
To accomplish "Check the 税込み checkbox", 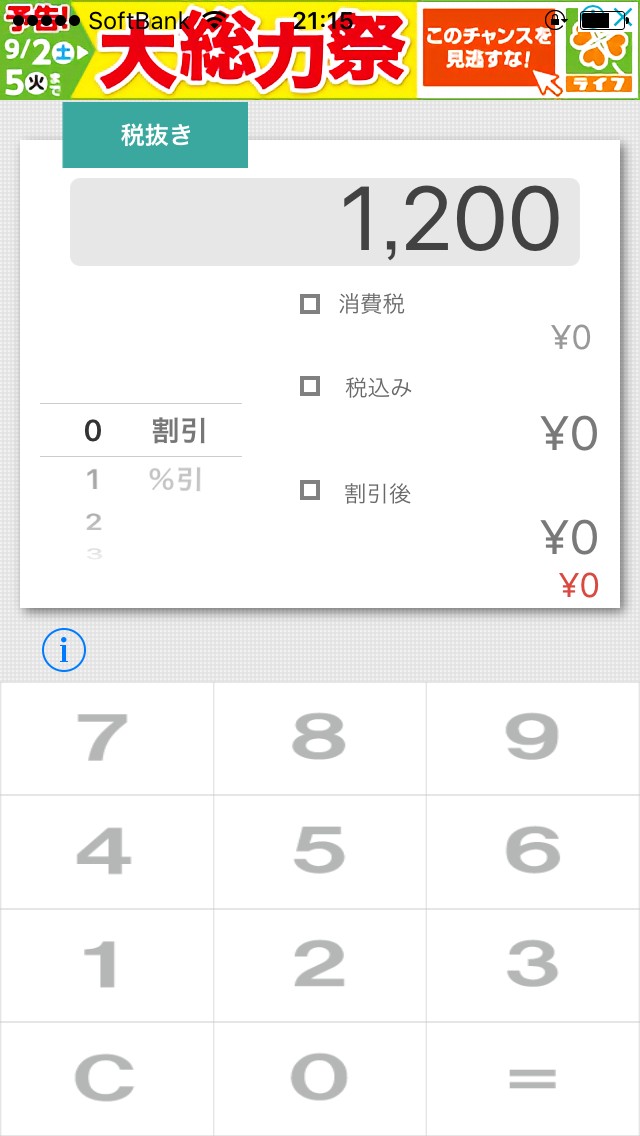I will (x=310, y=386).
